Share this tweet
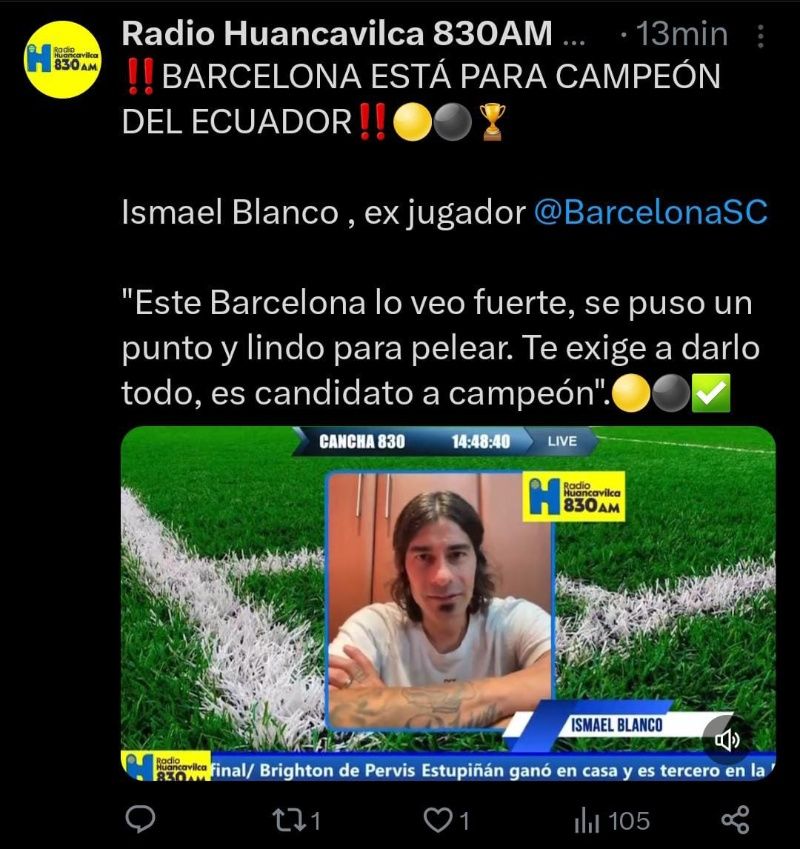The height and width of the screenshot is (849, 800). tap(735, 821)
